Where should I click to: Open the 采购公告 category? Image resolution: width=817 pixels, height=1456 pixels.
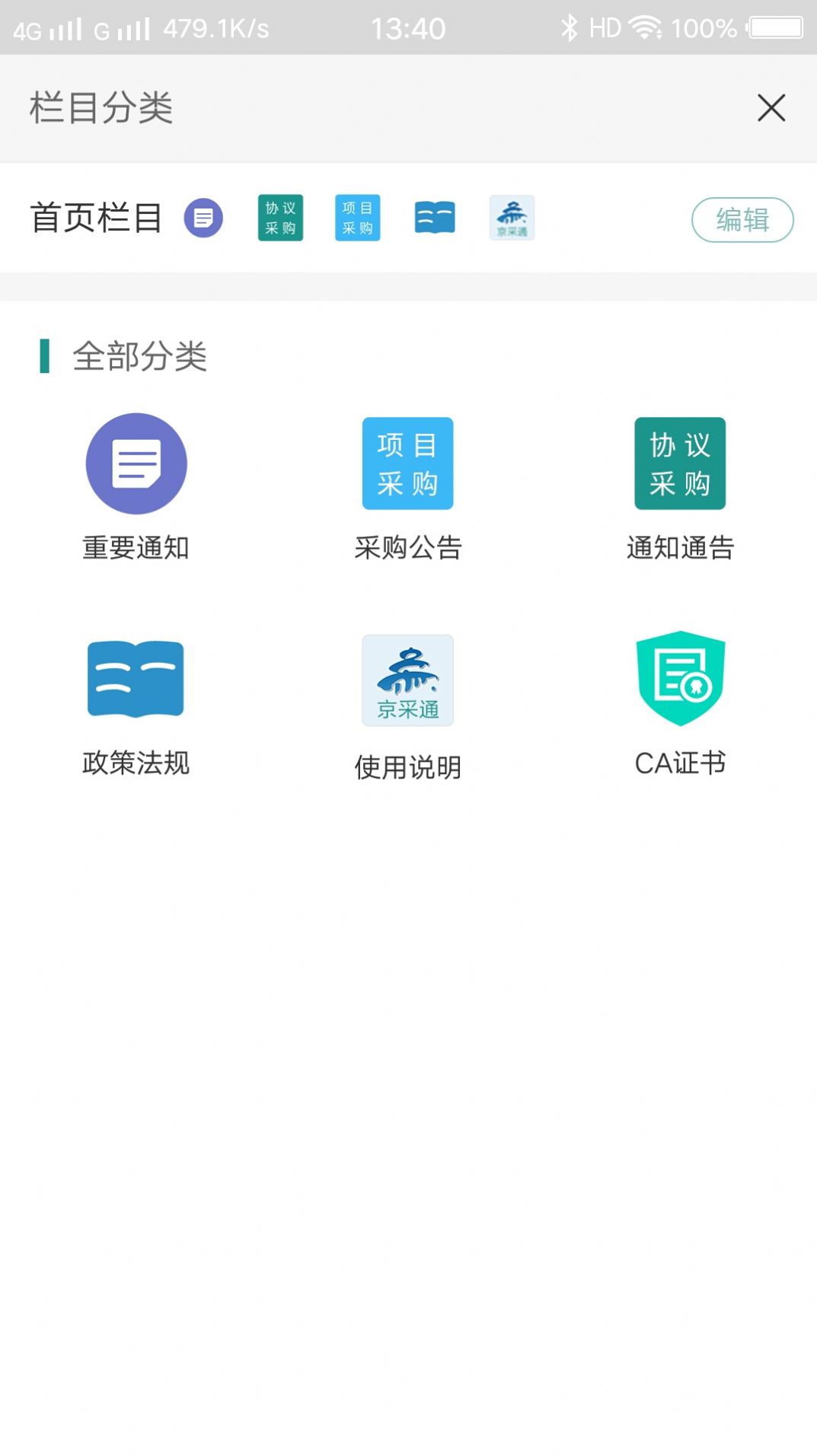407,464
